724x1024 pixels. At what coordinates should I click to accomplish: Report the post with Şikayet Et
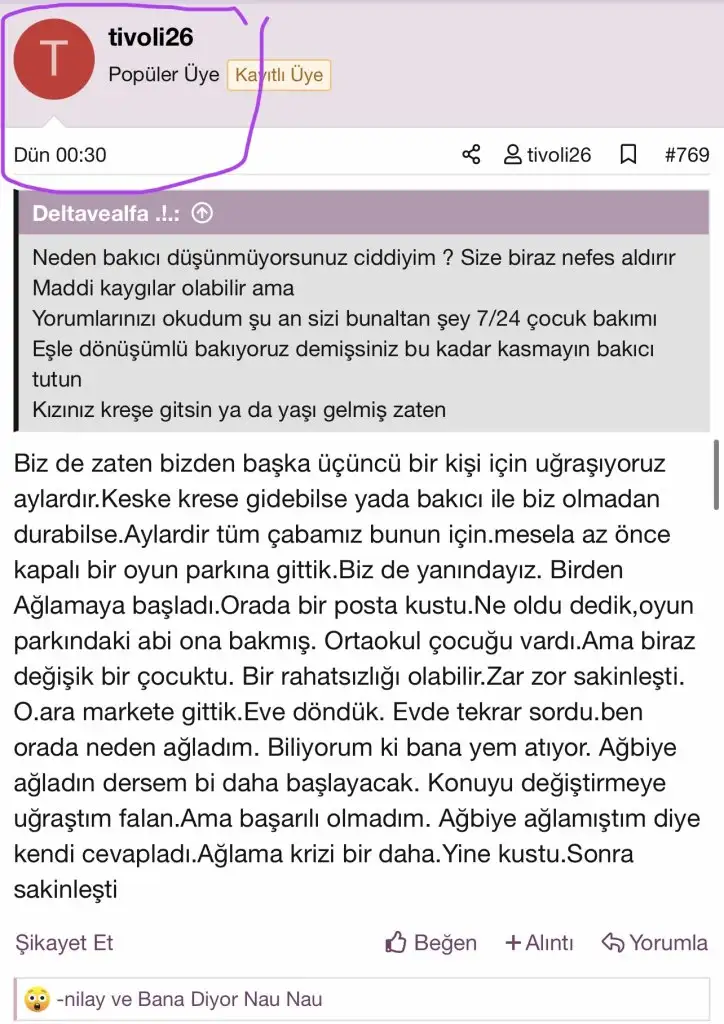[64, 942]
